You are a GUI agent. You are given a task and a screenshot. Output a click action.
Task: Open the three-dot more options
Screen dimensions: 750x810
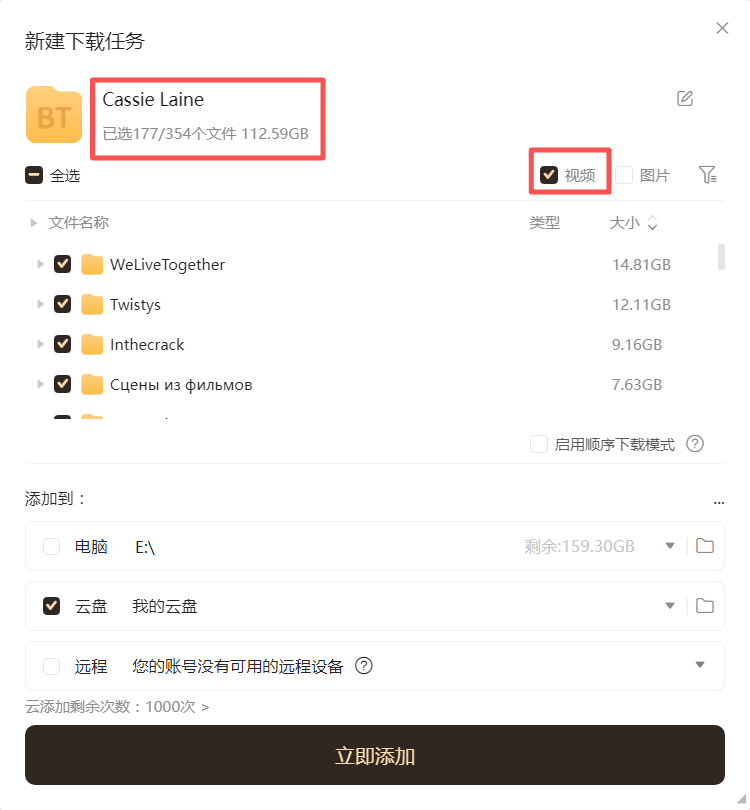pos(718,499)
